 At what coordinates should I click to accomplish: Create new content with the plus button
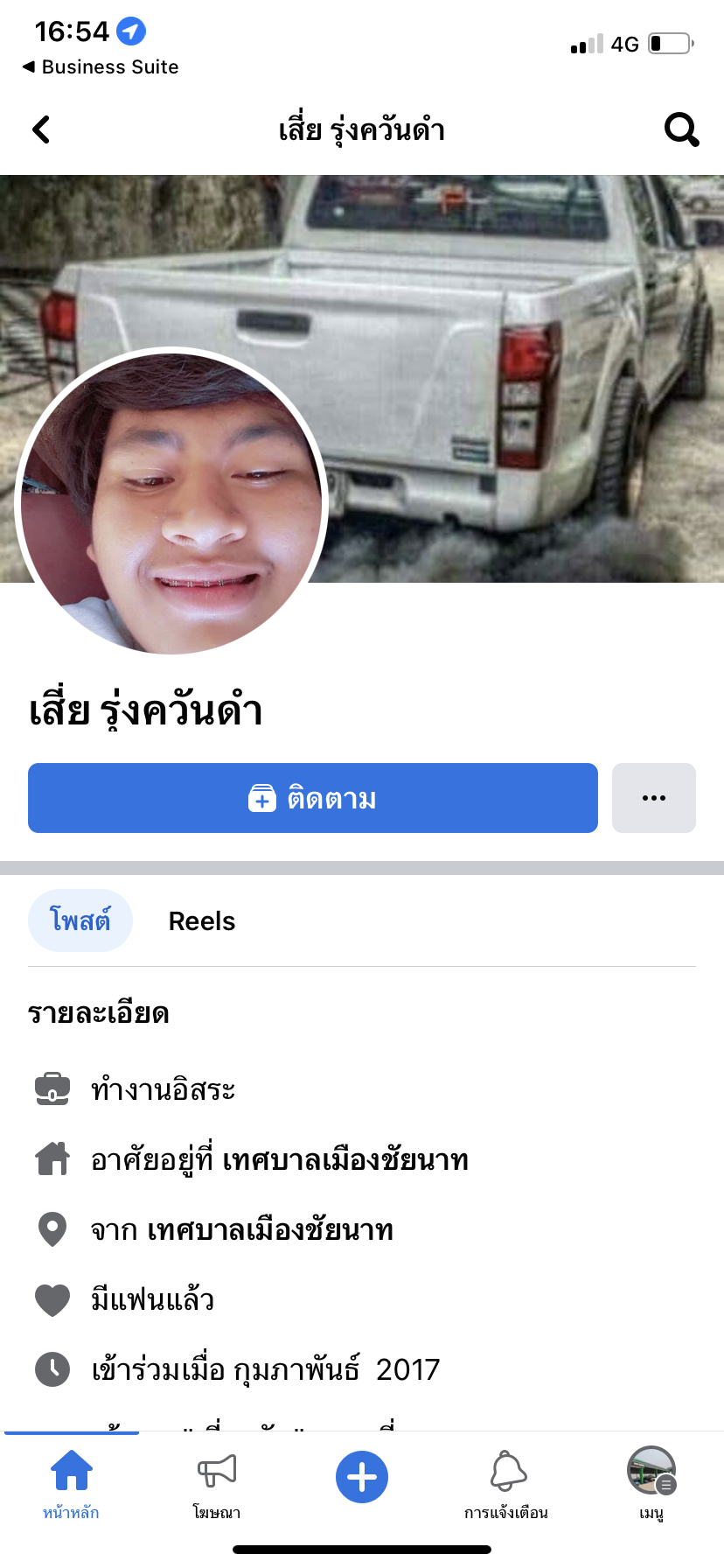[362, 1477]
